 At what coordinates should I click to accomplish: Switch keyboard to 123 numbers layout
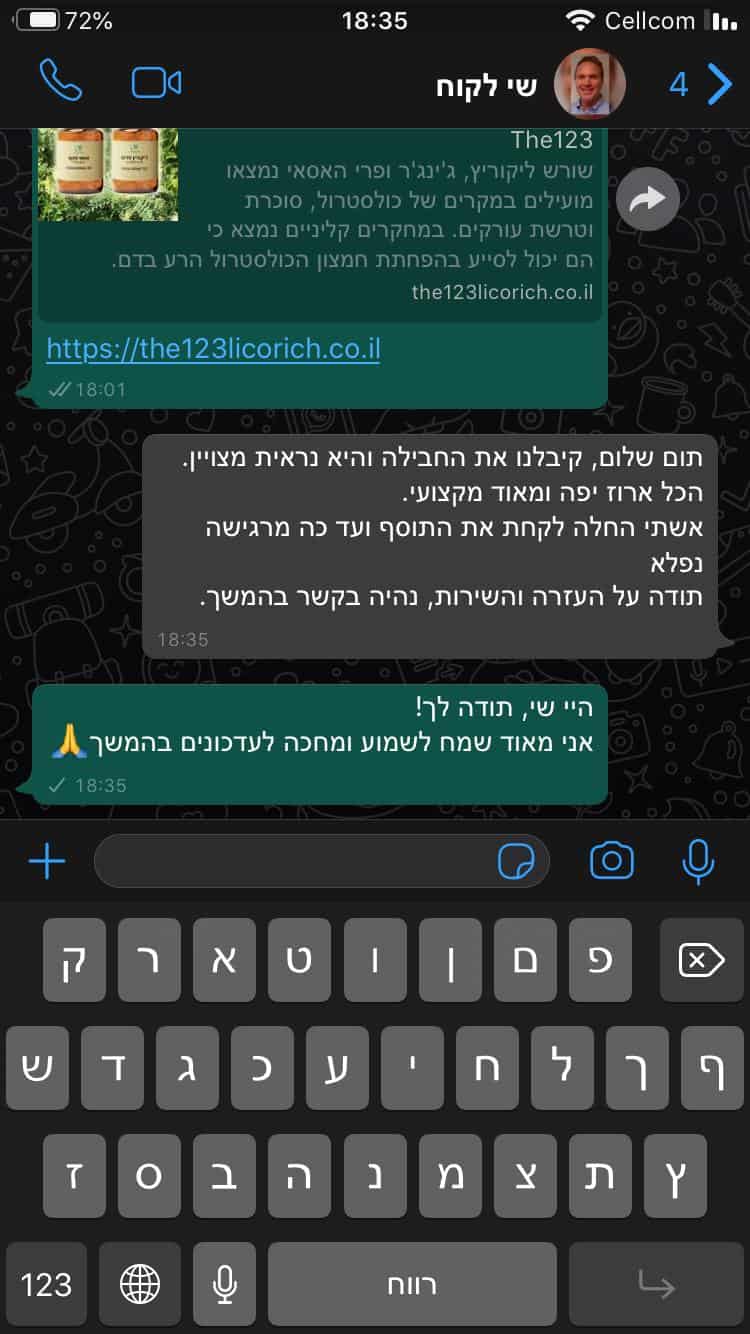46,1284
